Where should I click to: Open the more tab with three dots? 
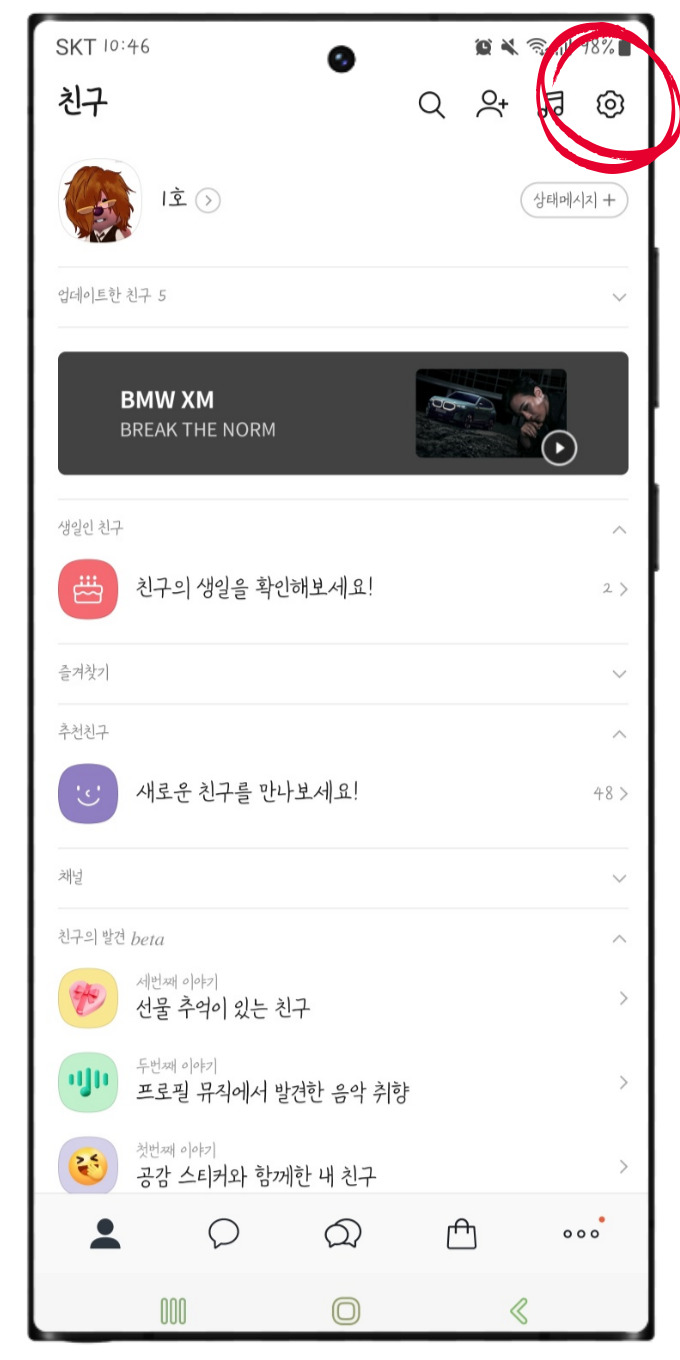pos(580,1233)
